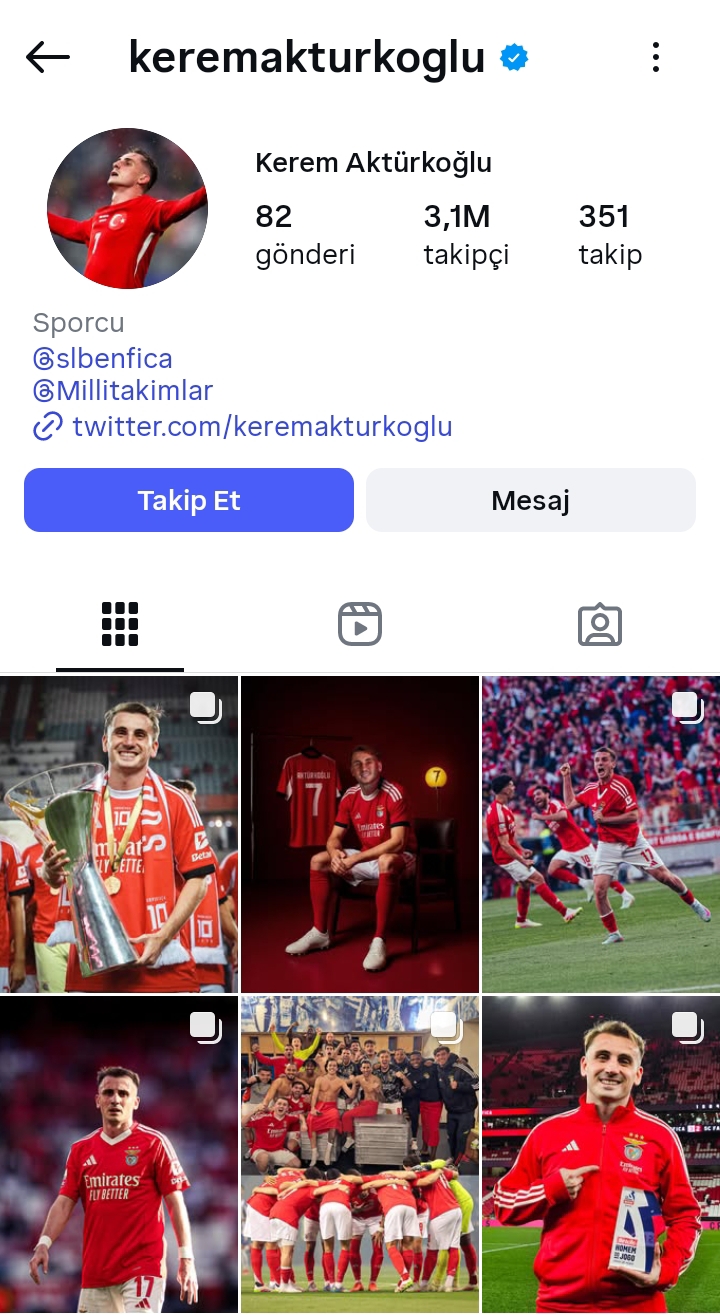The width and height of the screenshot is (720, 1315).
Task: Open the 351 takip following list
Action: tap(610, 235)
